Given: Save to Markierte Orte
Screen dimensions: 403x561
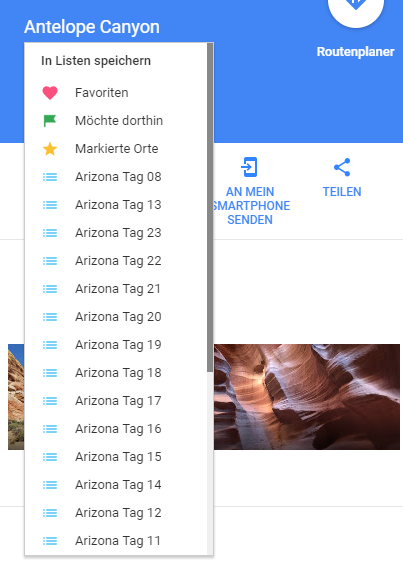Looking at the screenshot, I should tap(116, 148).
